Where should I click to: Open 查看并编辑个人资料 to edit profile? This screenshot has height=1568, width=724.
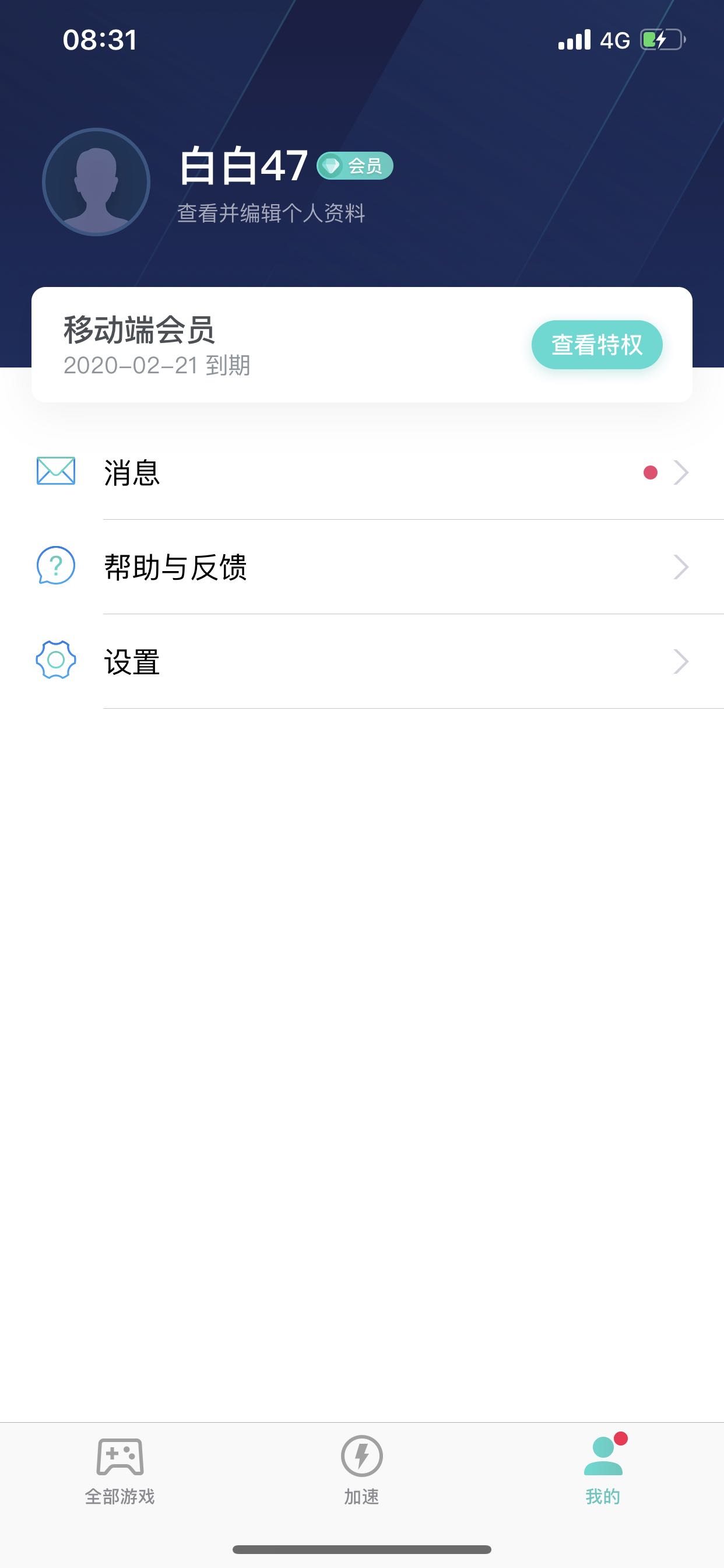click(x=270, y=213)
